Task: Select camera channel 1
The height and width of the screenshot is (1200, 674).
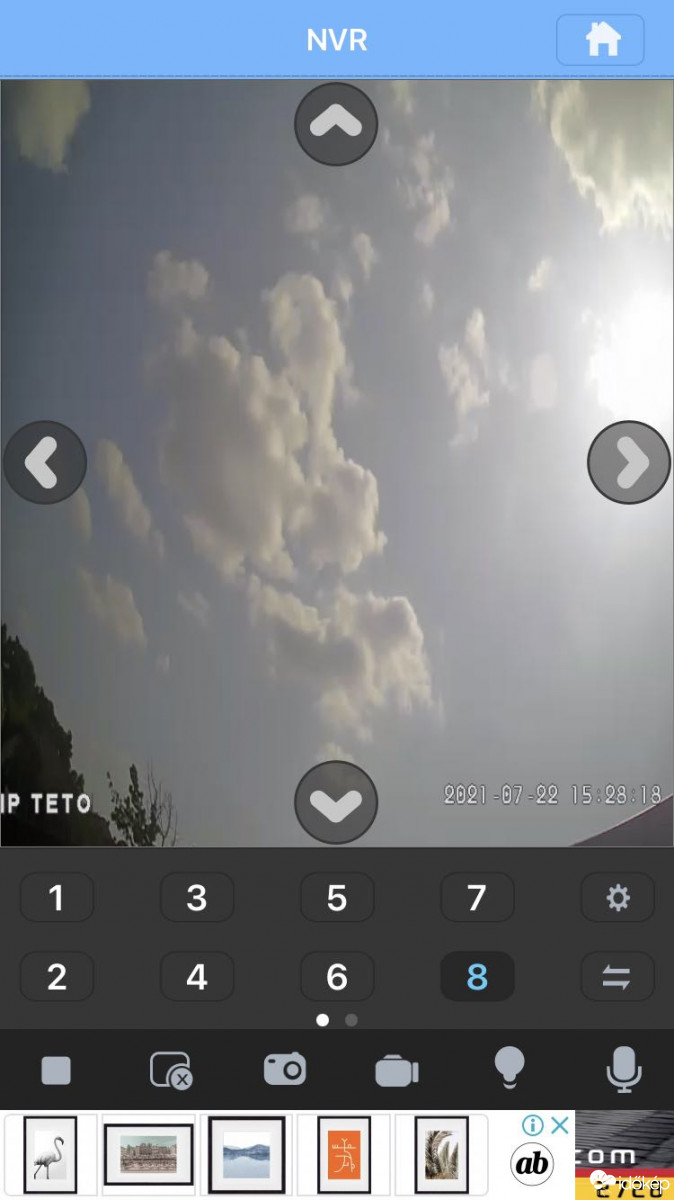Action: tap(57, 898)
